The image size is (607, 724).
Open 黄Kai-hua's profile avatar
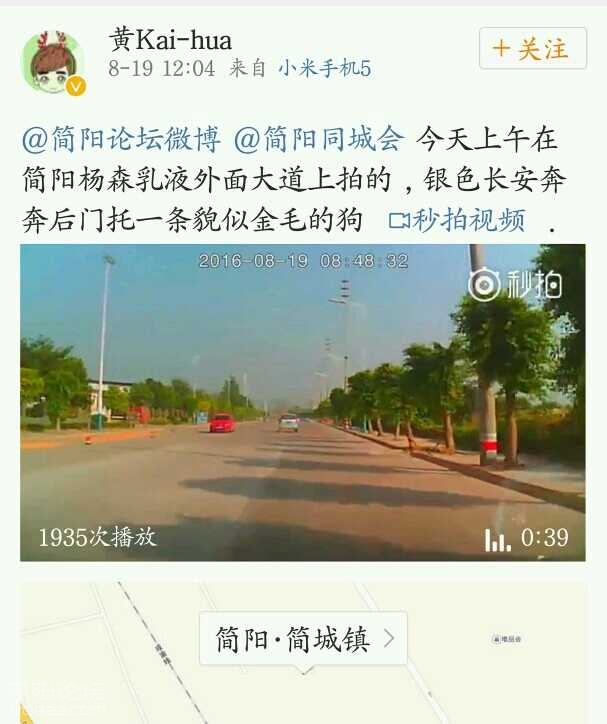point(54,62)
